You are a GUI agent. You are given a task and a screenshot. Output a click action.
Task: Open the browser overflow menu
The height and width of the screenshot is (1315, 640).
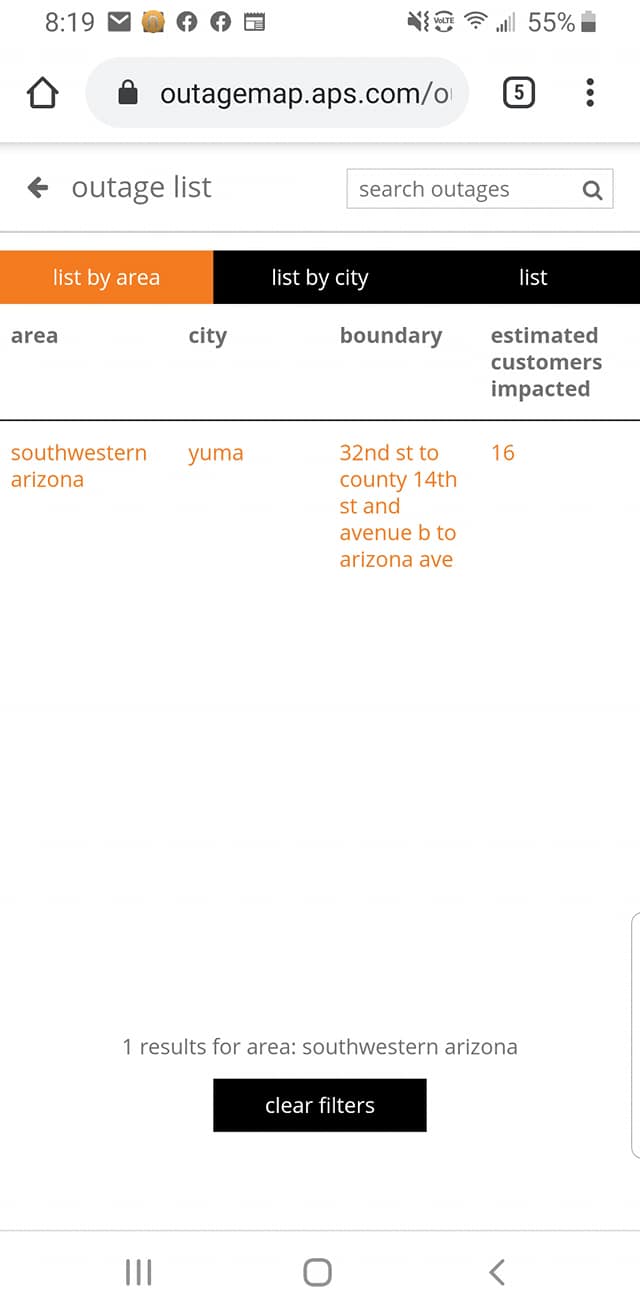pos(590,94)
